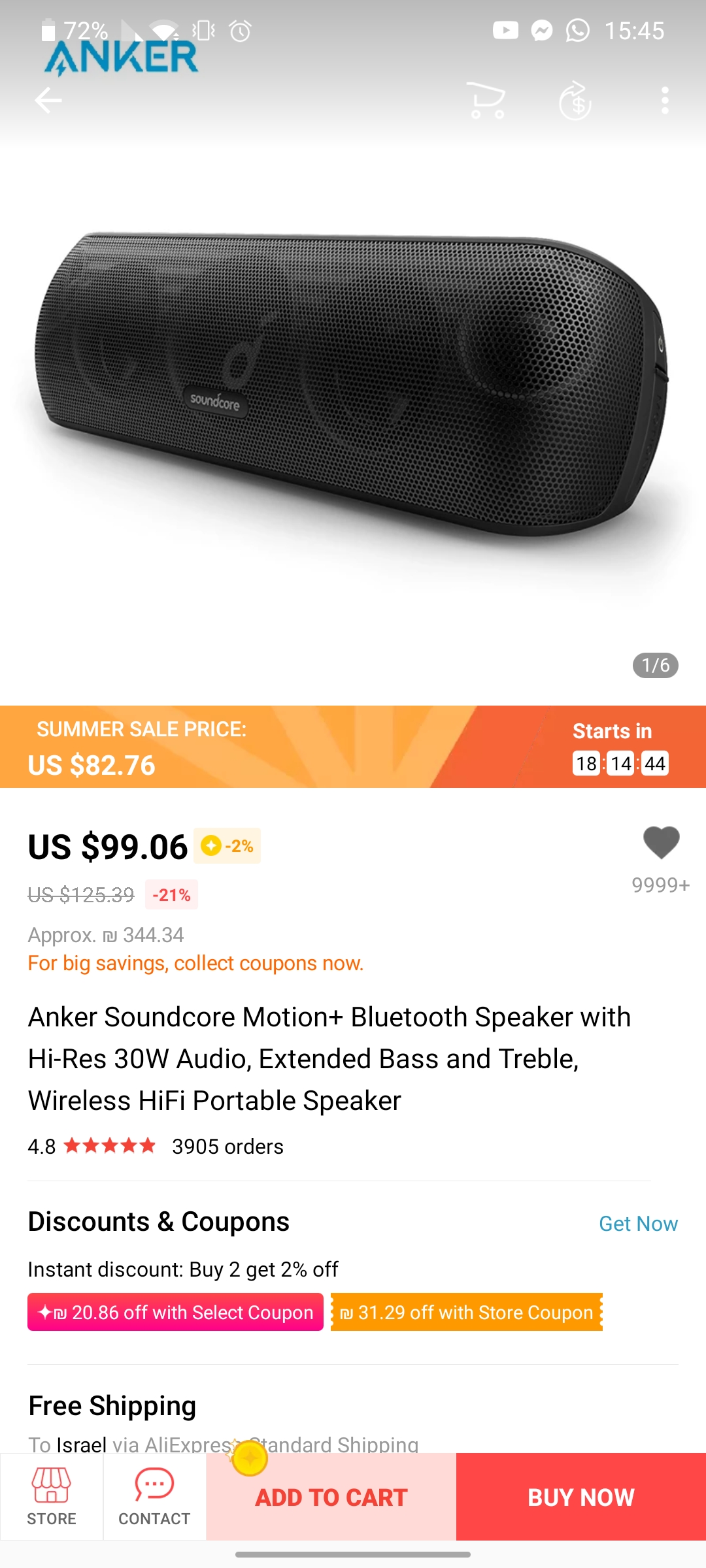The width and height of the screenshot is (706, 1568).
Task: Open the shopping cart icon
Action: (486, 101)
